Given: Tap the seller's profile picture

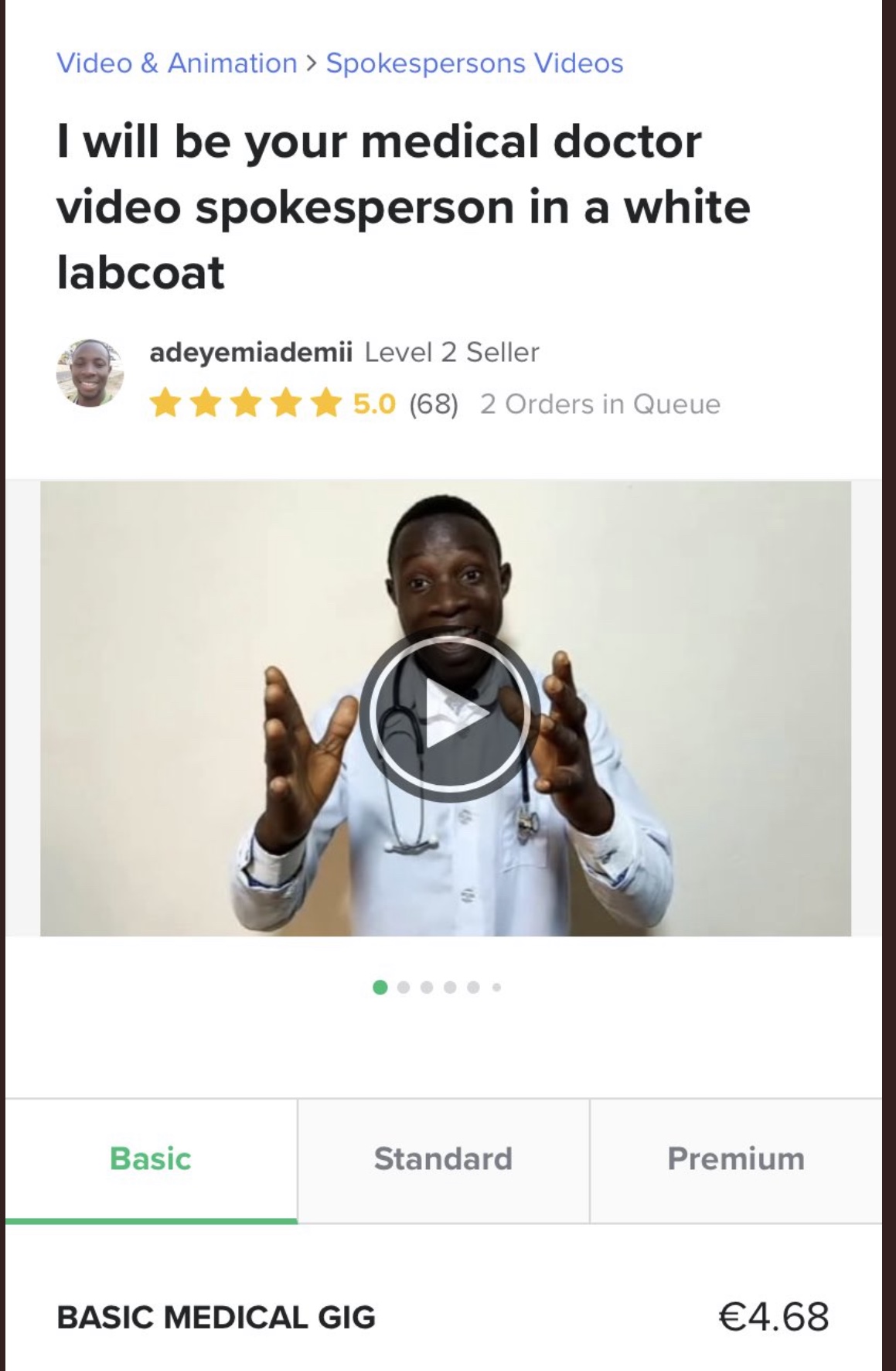Looking at the screenshot, I should tap(90, 373).
